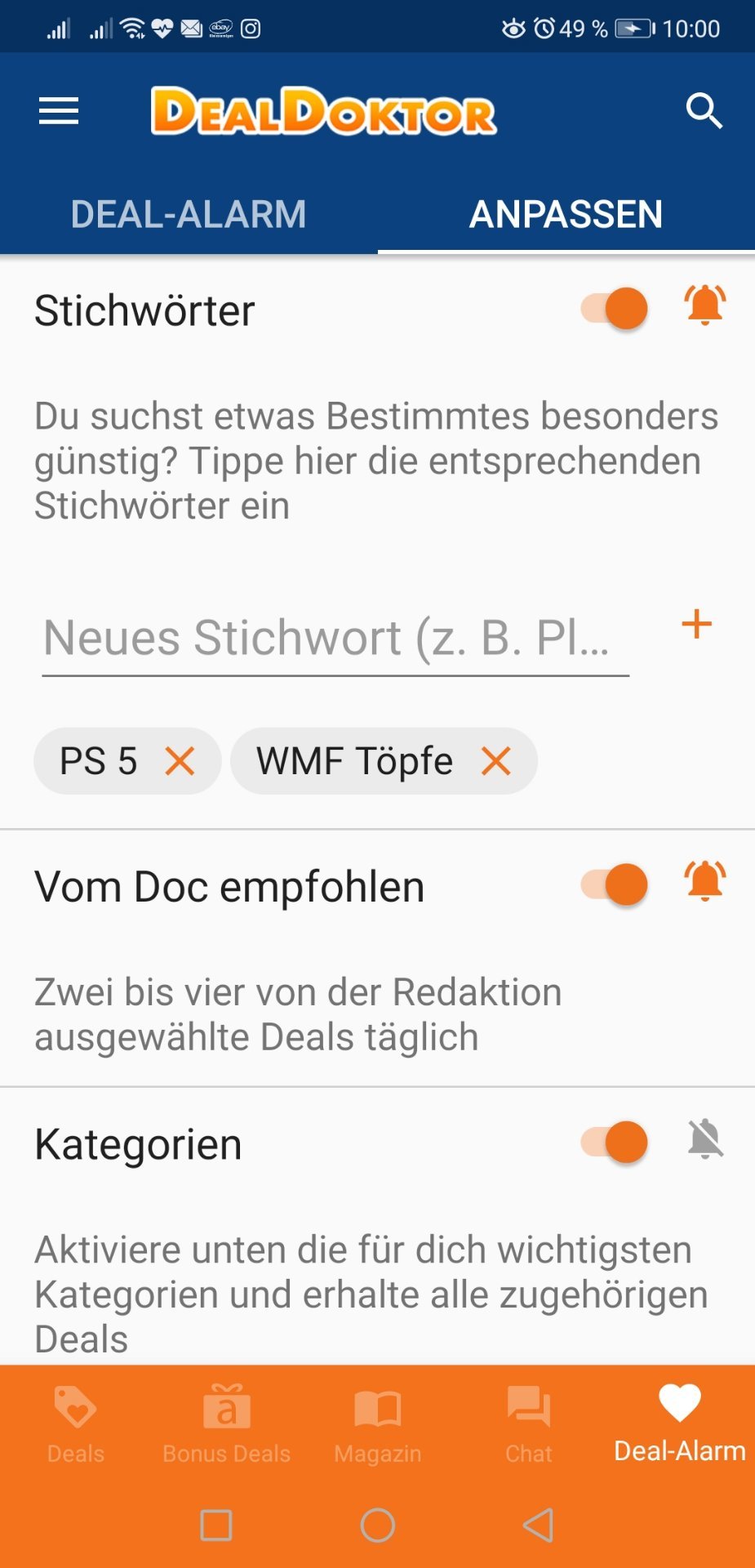Tap the system back button

pyautogui.click(x=539, y=1525)
